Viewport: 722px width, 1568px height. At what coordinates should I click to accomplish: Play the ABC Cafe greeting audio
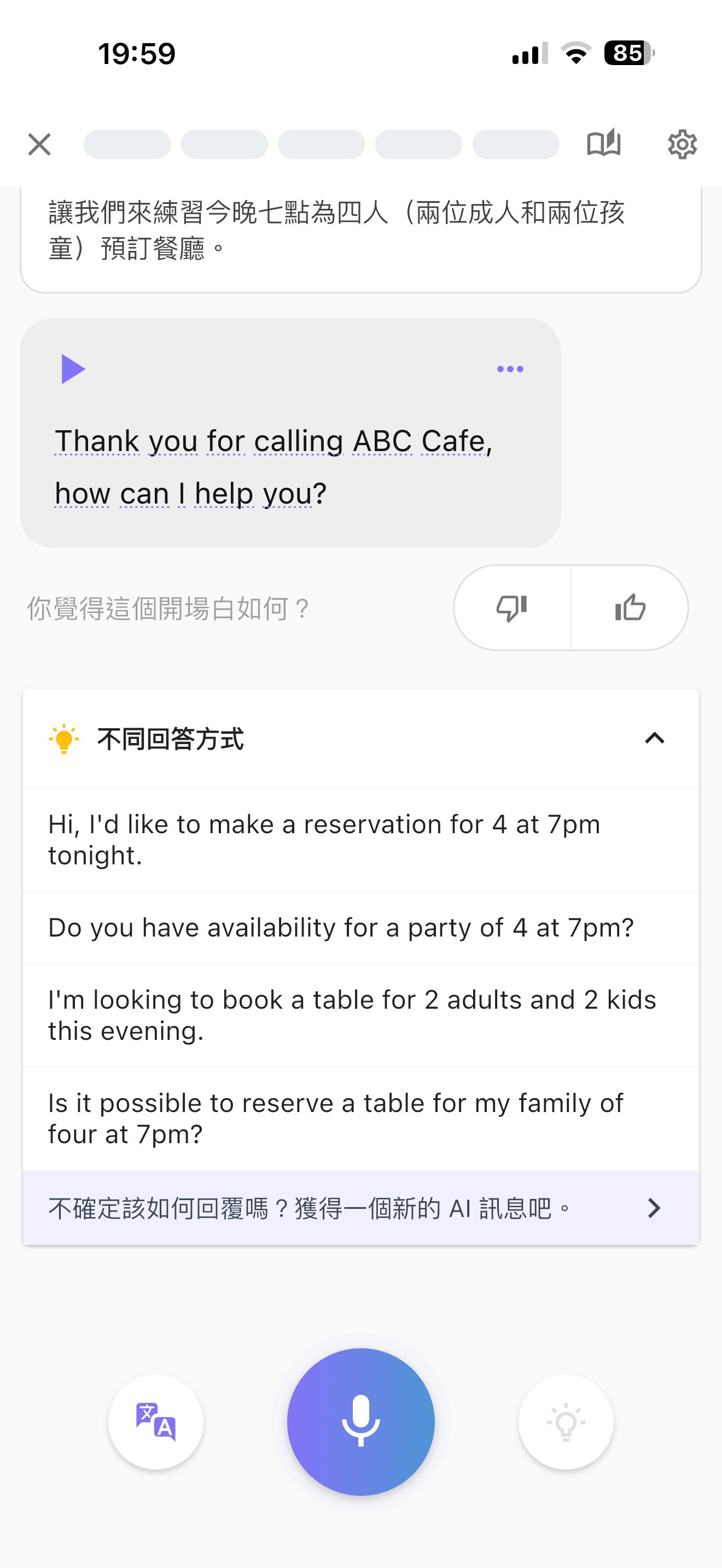tap(73, 369)
